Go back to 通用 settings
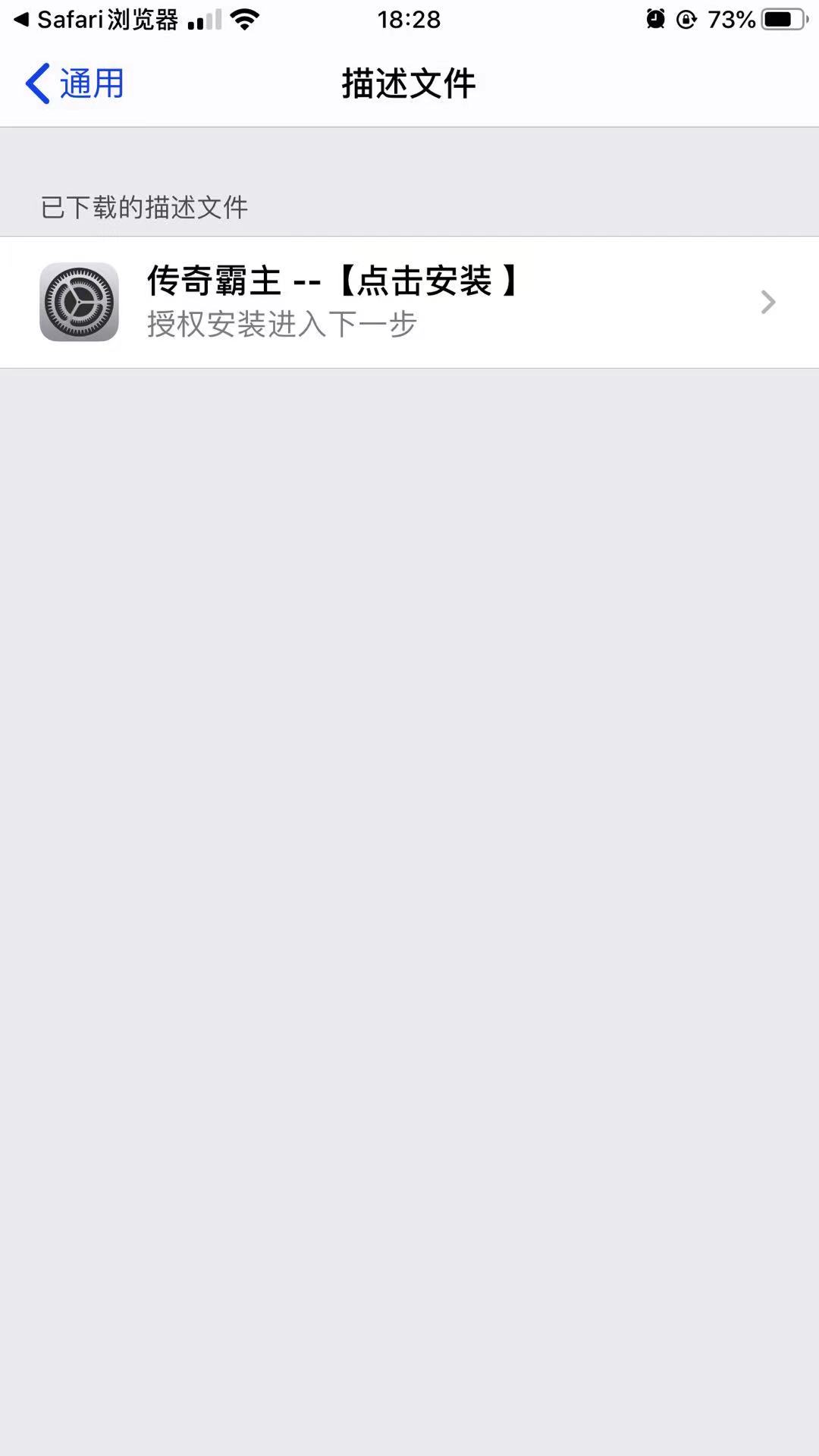Screen dimensions: 819x1456 pyautogui.click(x=74, y=83)
